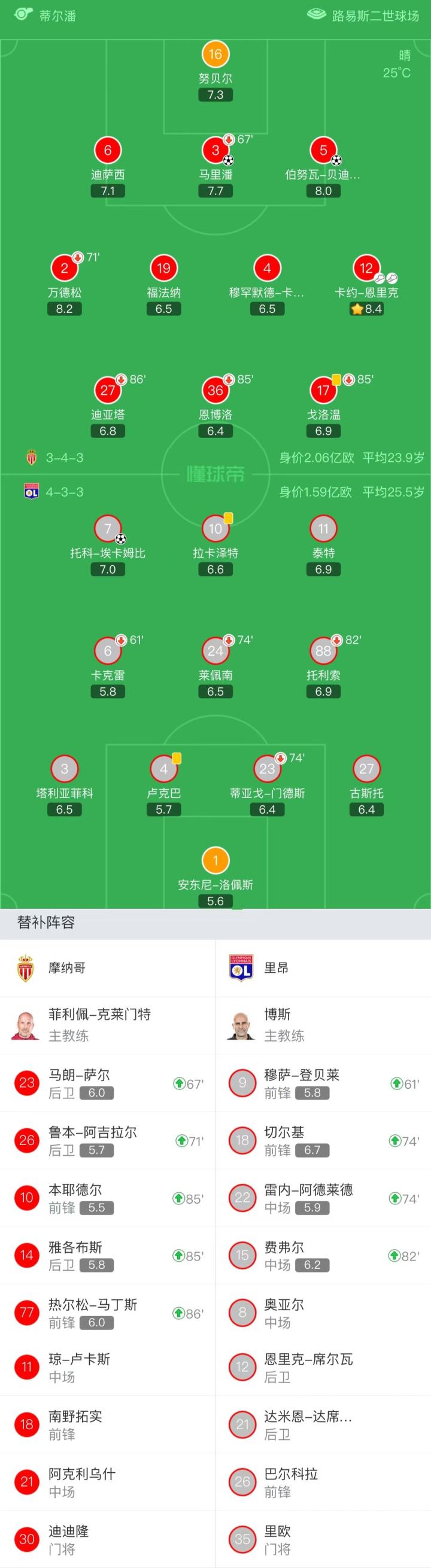Select 马里潘 in the Monaco back line
431x1568 pixels.
[215, 150]
